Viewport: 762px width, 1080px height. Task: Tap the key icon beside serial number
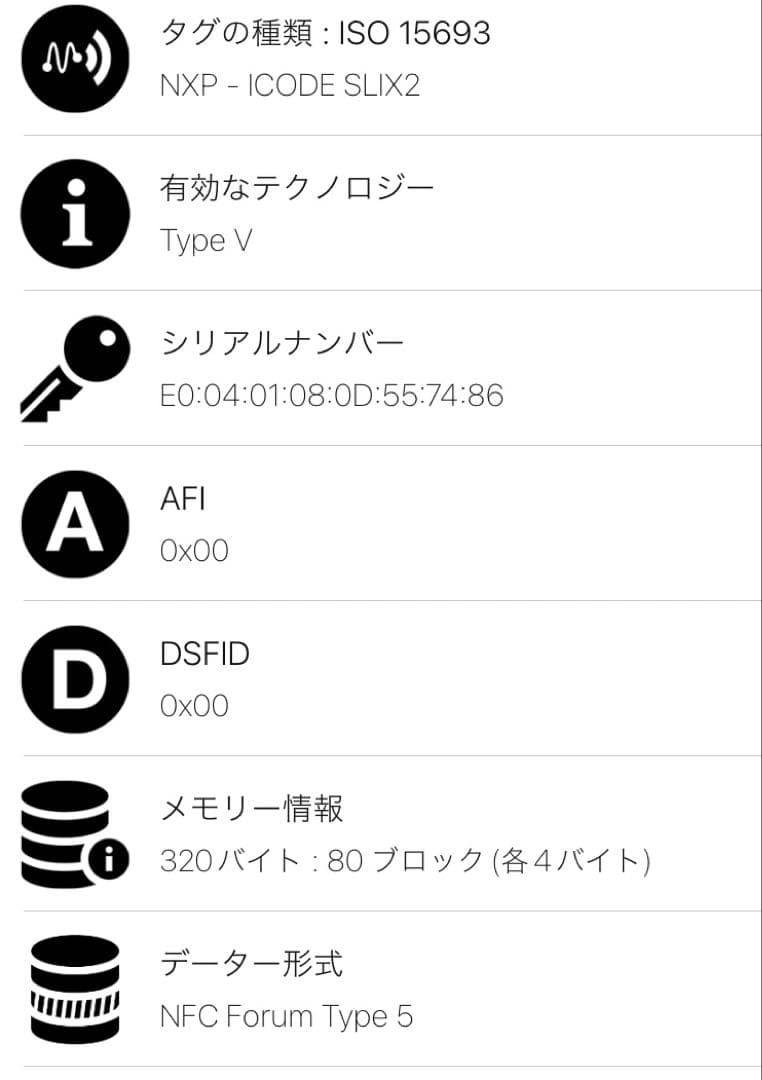[74, 368]
